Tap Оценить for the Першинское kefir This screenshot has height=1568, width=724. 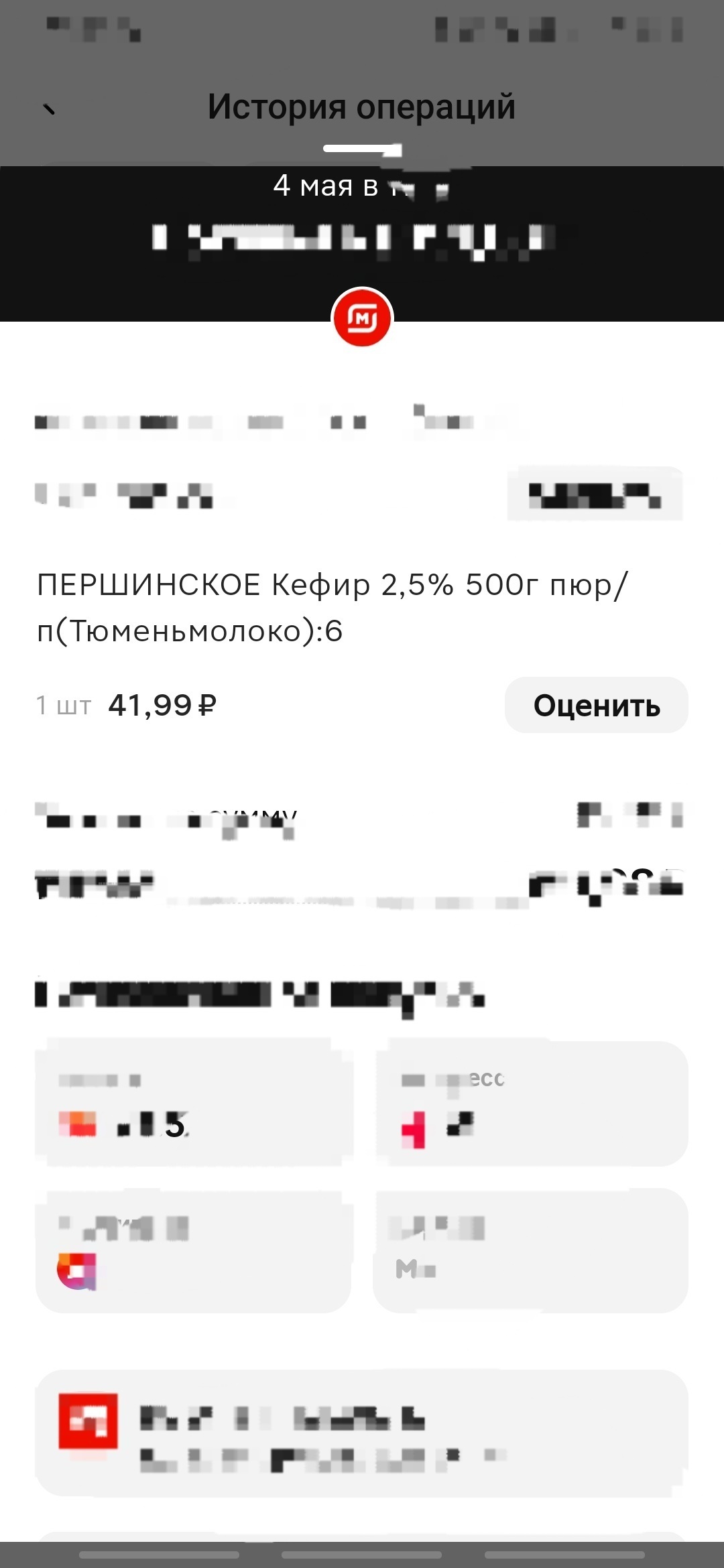[x=596, y=706]
